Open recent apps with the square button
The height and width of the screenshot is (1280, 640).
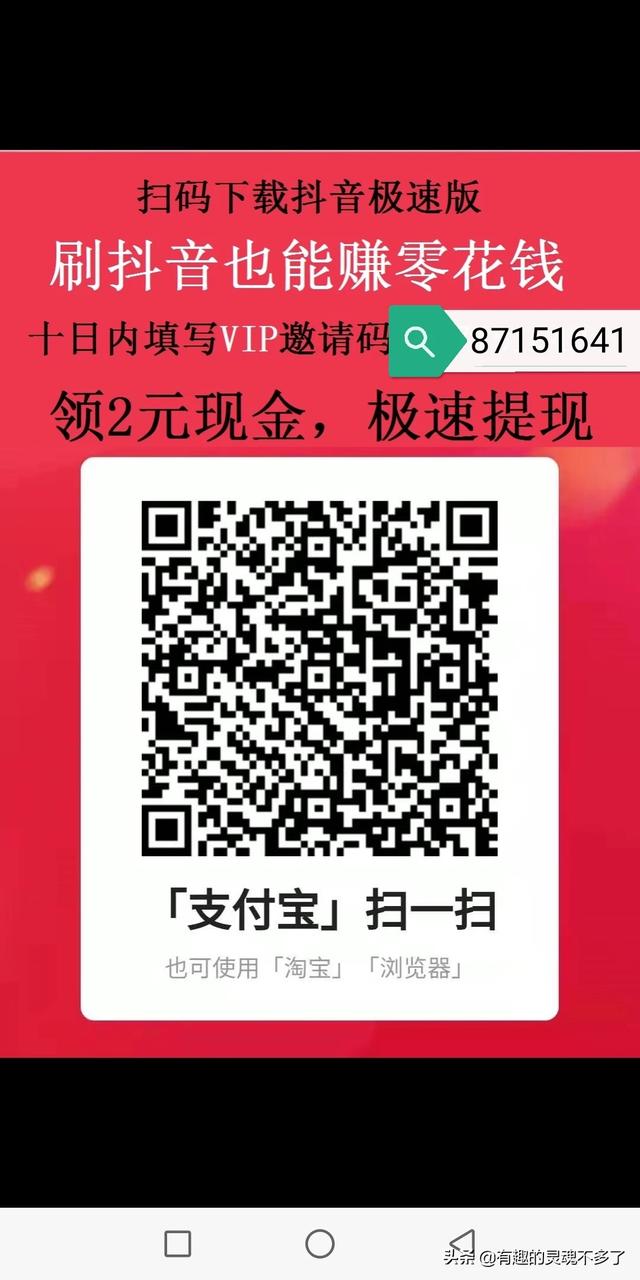click(x=178, y=1243)
